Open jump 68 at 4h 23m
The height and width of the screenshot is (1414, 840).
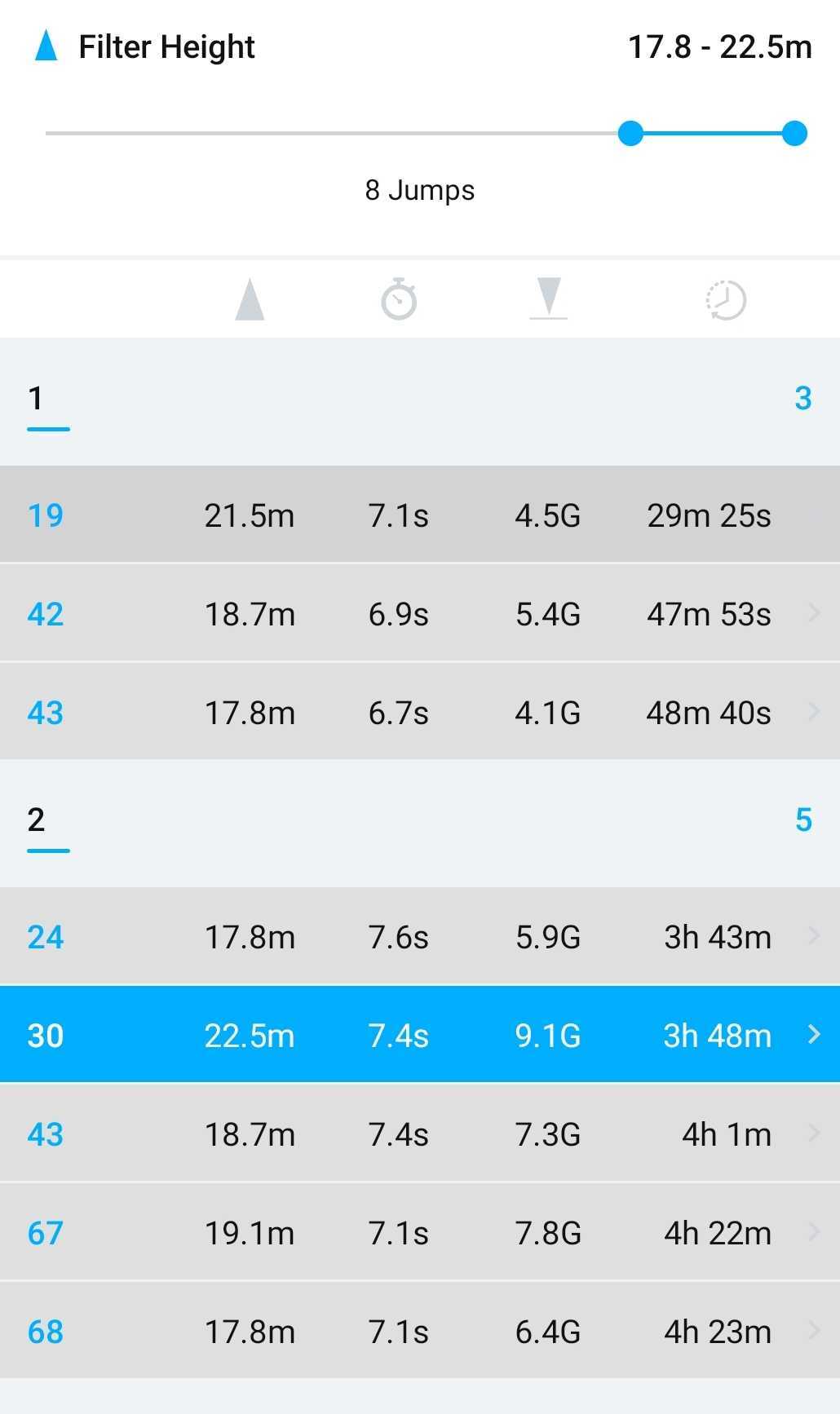(x=420, y=1331)
